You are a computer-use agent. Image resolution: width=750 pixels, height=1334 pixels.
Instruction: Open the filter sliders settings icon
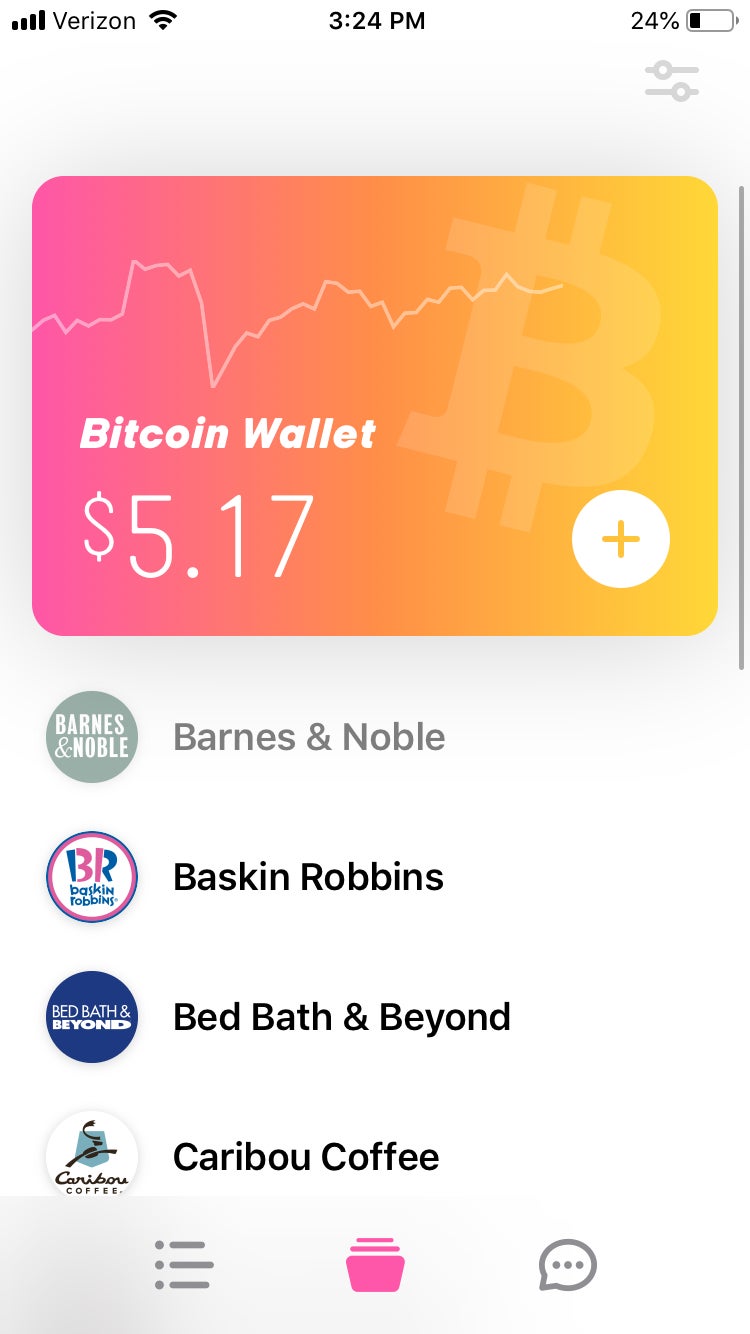pos(671,81)
